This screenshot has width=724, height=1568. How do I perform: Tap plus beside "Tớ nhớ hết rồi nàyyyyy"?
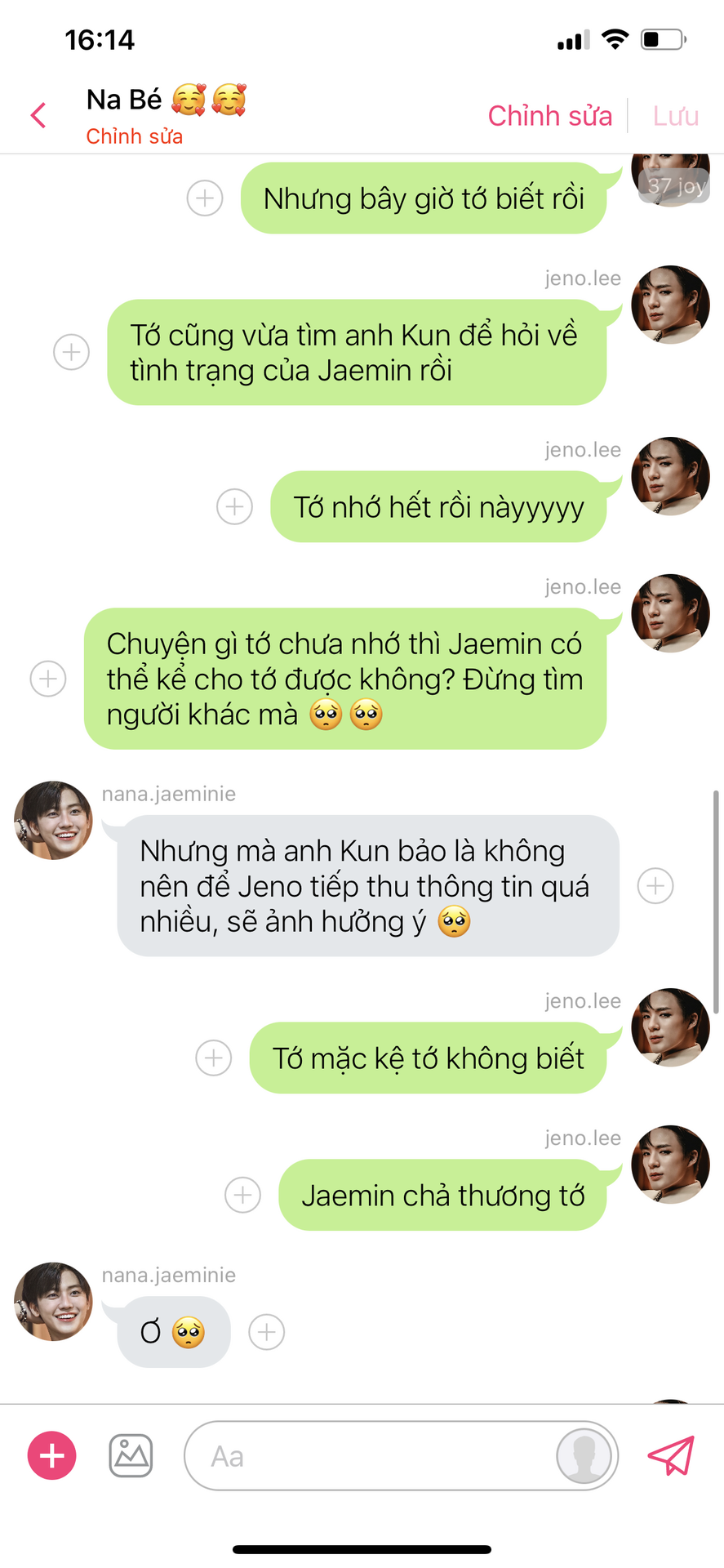coord(234,506)
